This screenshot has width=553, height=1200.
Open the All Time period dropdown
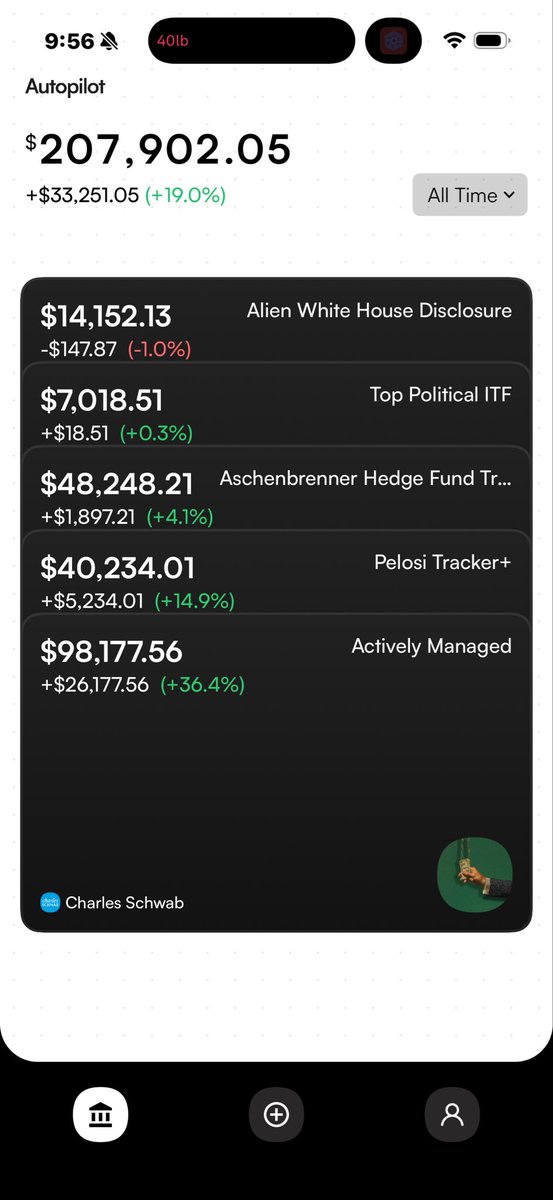[469, 195]
